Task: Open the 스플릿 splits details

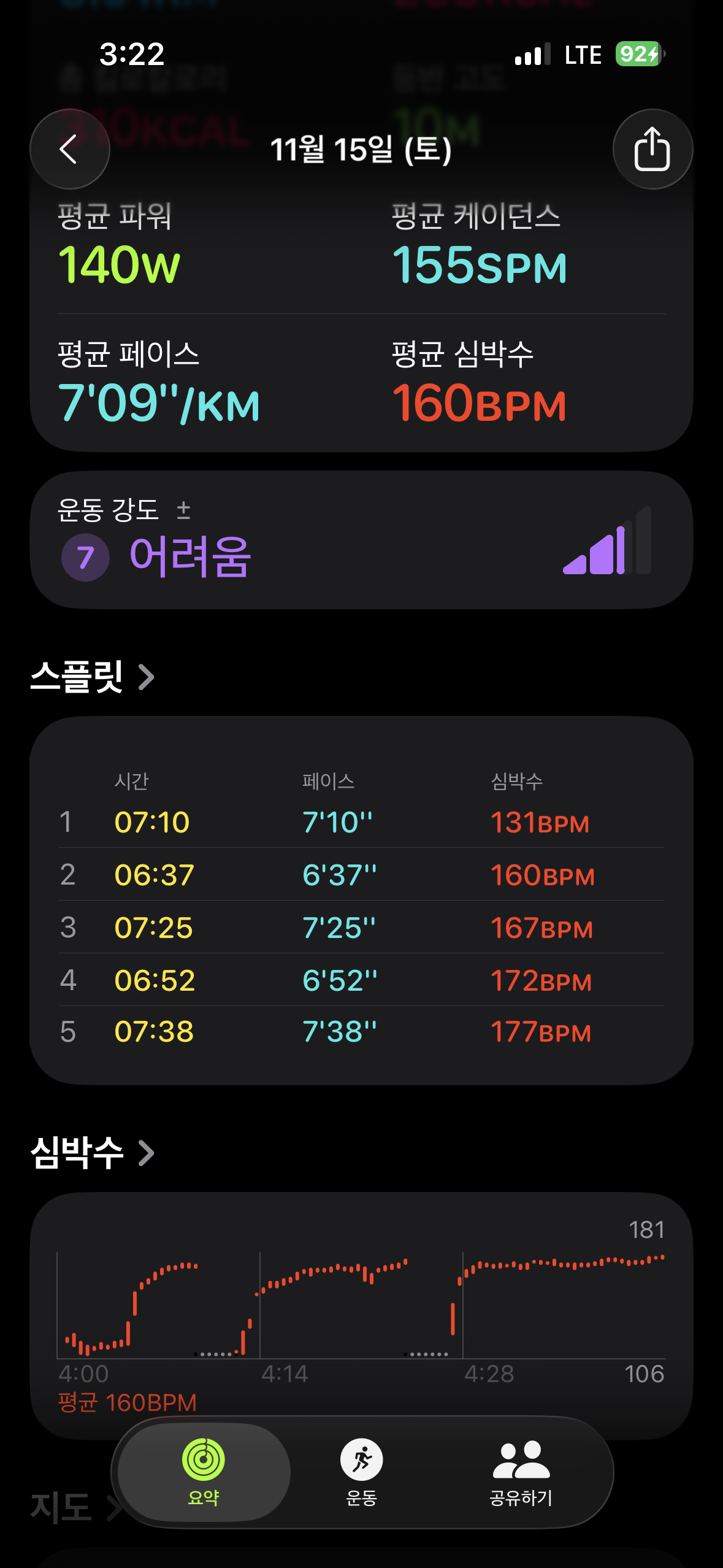Action: 92,677
